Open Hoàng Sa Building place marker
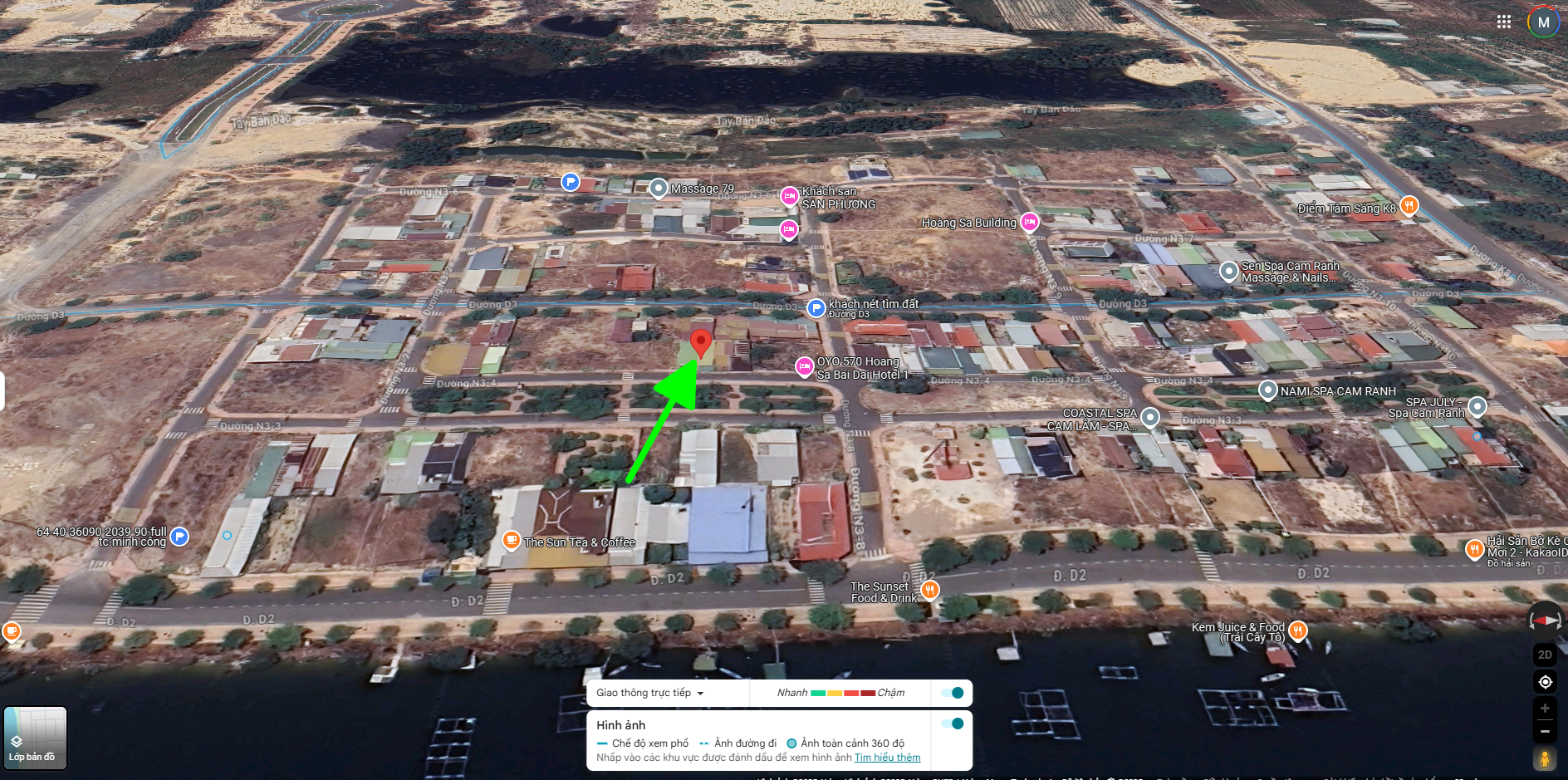Image resolution: width=1568 pixels, height=780 pixels. click(x=1030, y=222)
